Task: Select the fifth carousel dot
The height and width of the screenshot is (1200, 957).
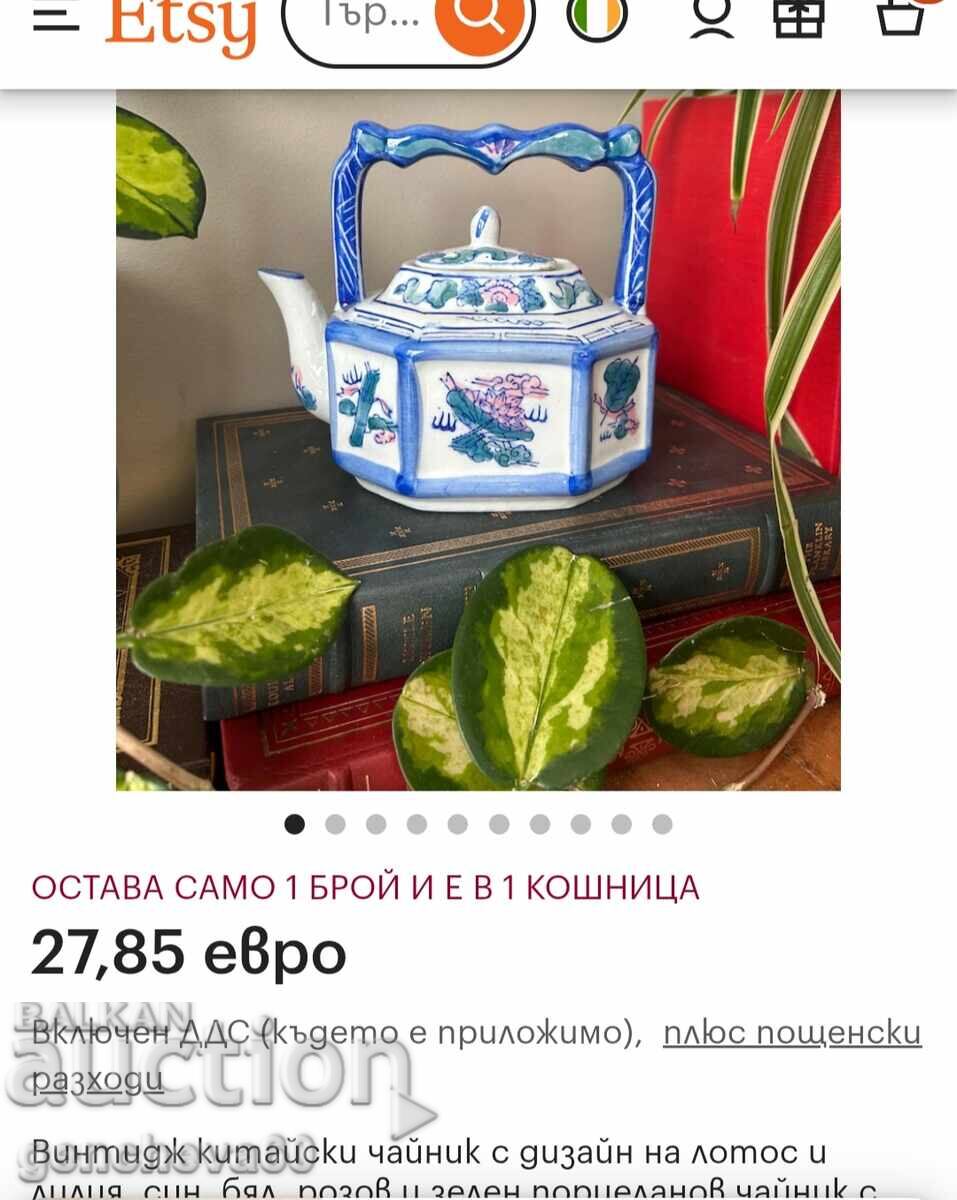Action: [x=458, y=823]
